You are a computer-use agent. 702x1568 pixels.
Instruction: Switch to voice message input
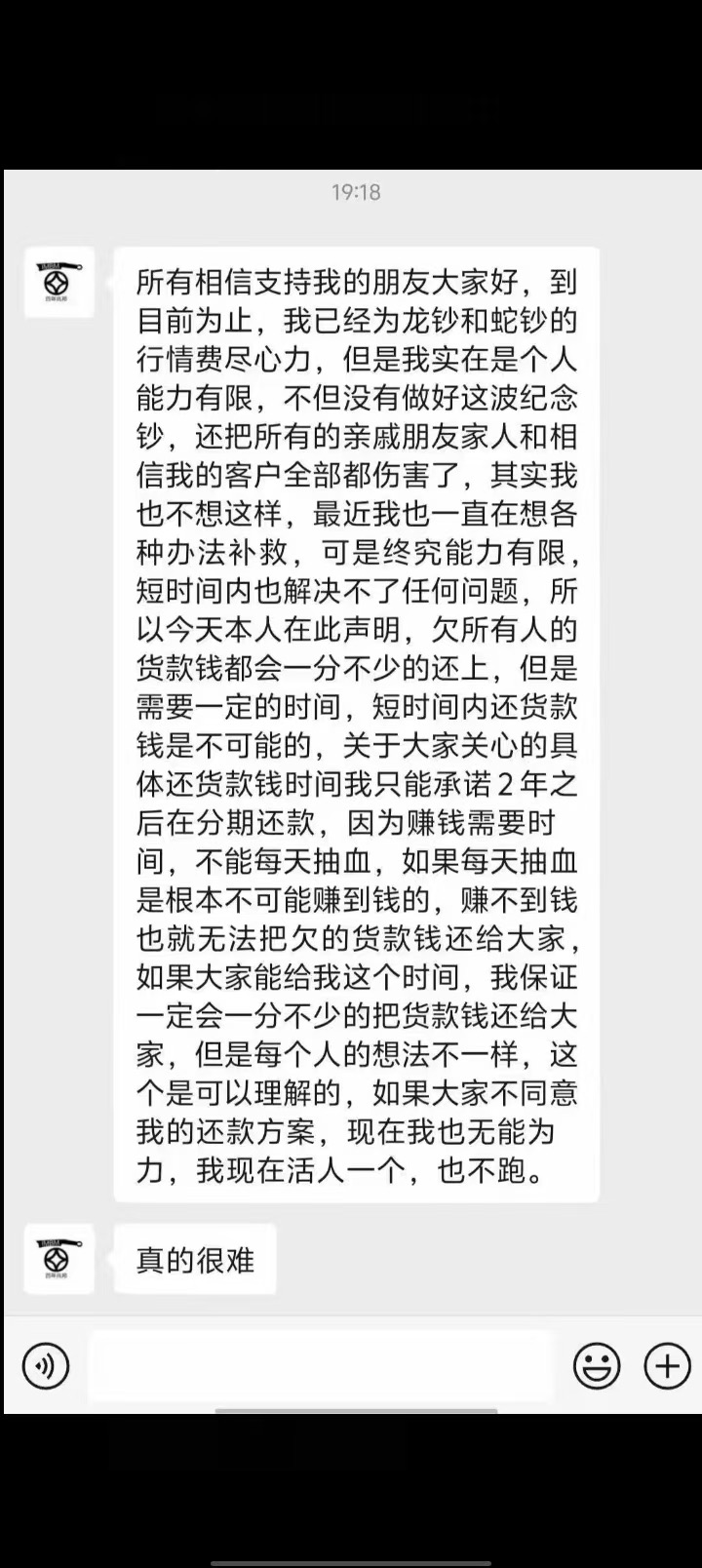[x=45, y=1365]
